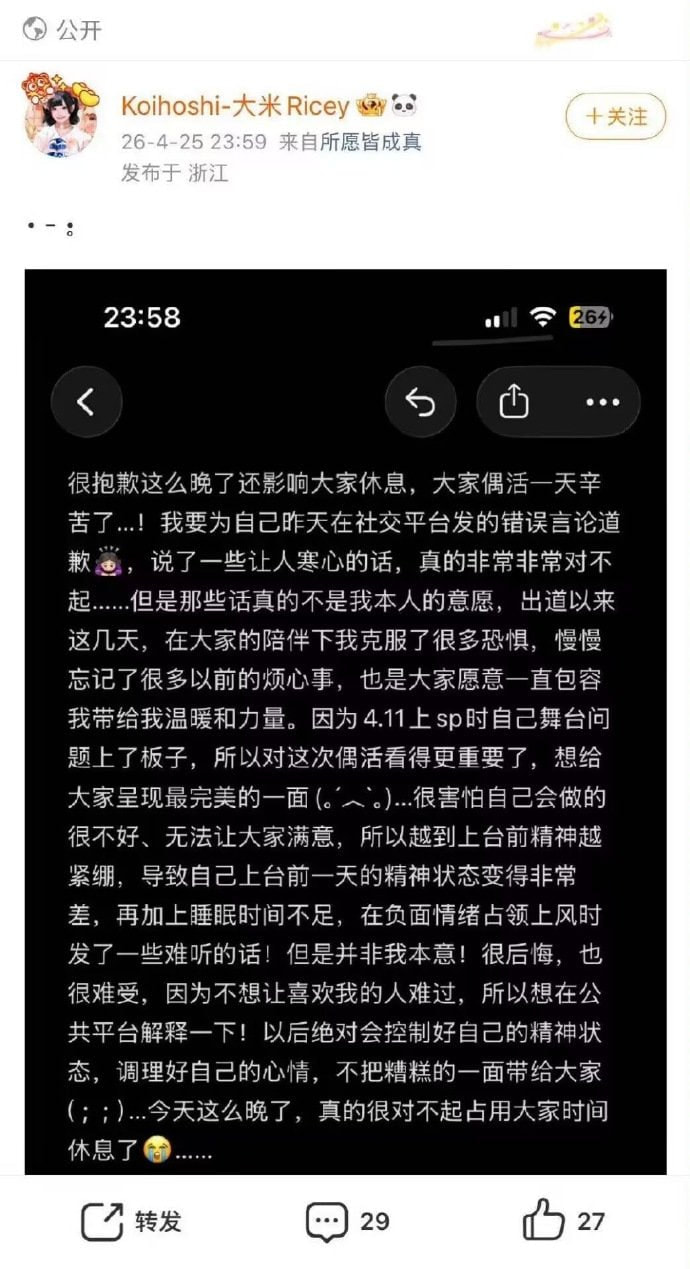Repost this post via 转发
690x1269 pixels.
point(131,1221)
